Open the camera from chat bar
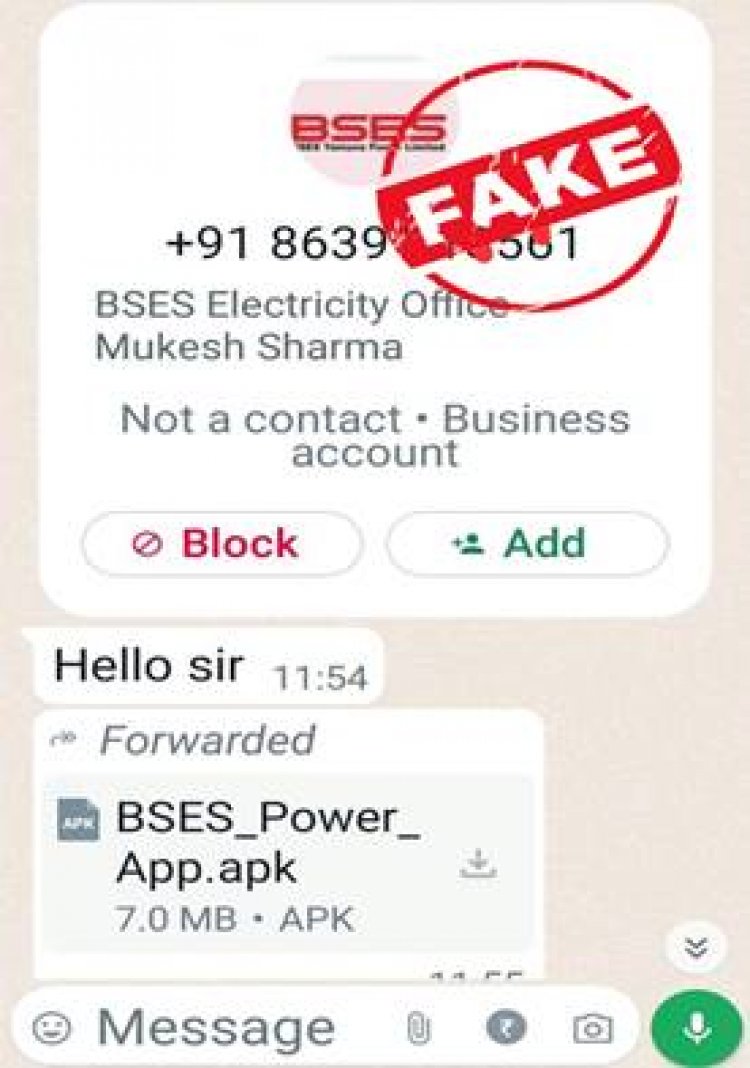Screen dimensions: 750x1068 click(592, 1028)
